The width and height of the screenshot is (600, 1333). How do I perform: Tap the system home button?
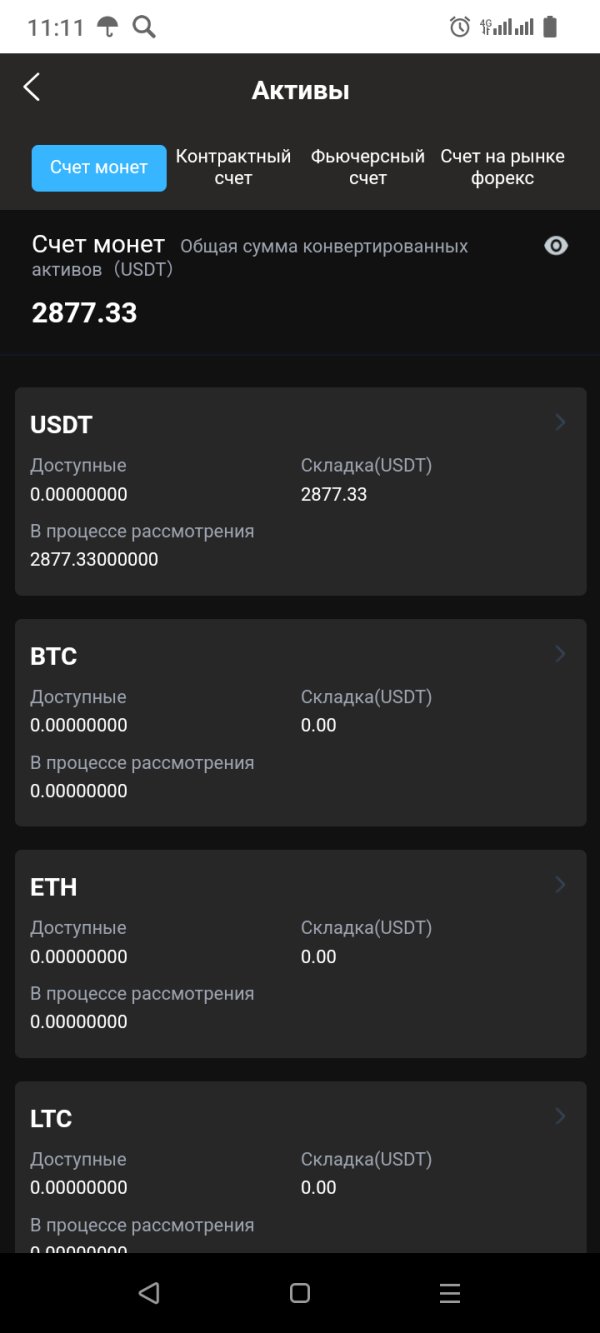(x=300, y=1293)
